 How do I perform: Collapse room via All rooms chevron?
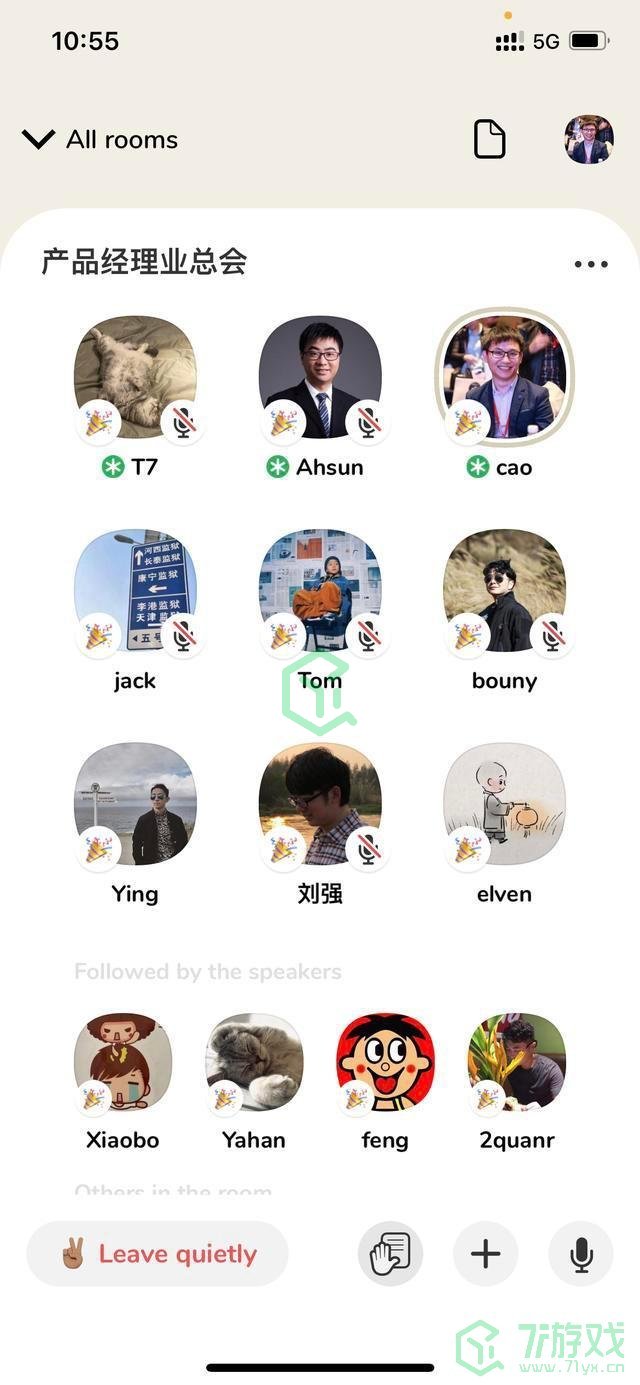pyautogui.click(x=39, y=140)
